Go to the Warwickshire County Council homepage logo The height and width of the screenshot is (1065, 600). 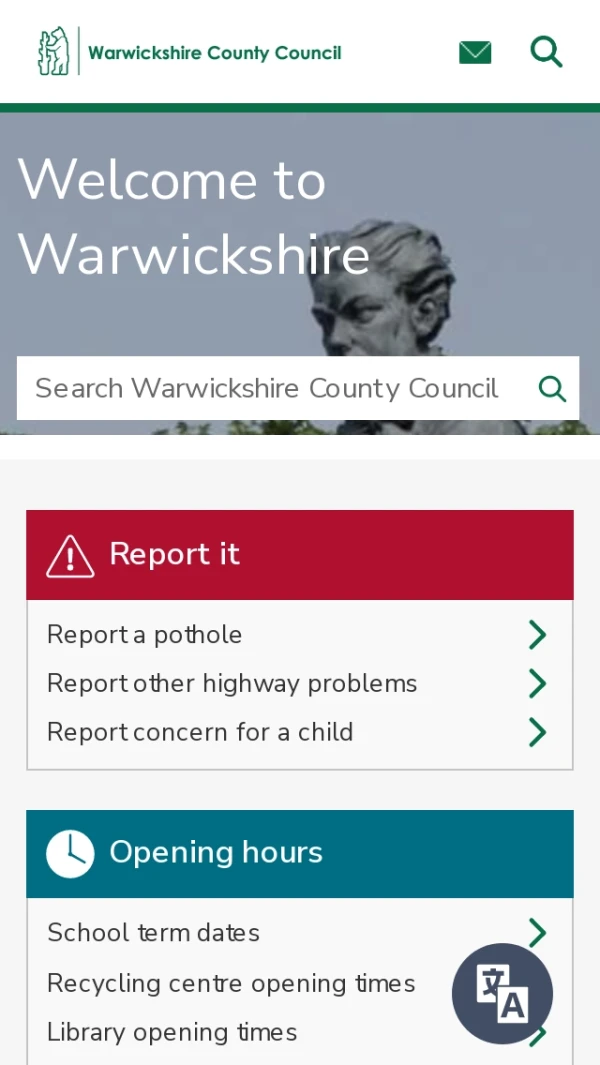[190, 52]
